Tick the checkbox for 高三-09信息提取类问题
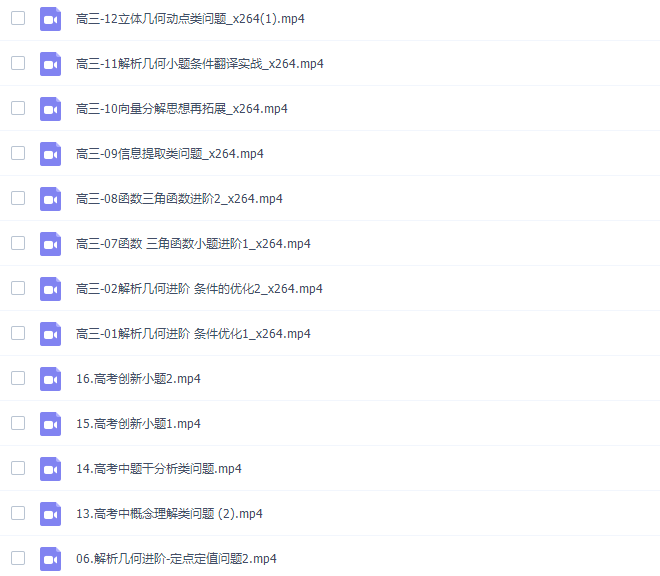Screen dimensions: 660x576 point(18,153)
